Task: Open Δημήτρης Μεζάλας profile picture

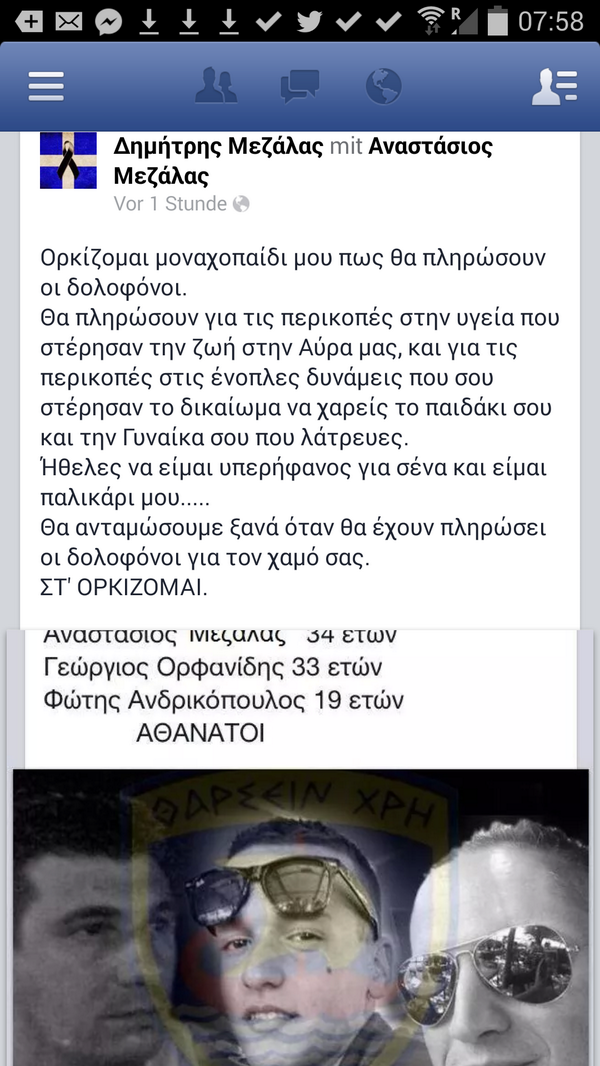Action: coord(68,160)
